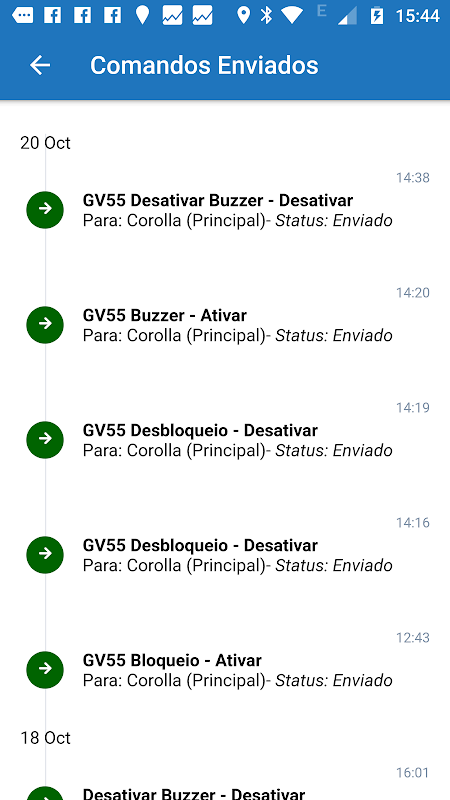Go back from Comandos Enviados
Image resolution: width=450 pixels, height=800 pixels.
coord(40,65)
